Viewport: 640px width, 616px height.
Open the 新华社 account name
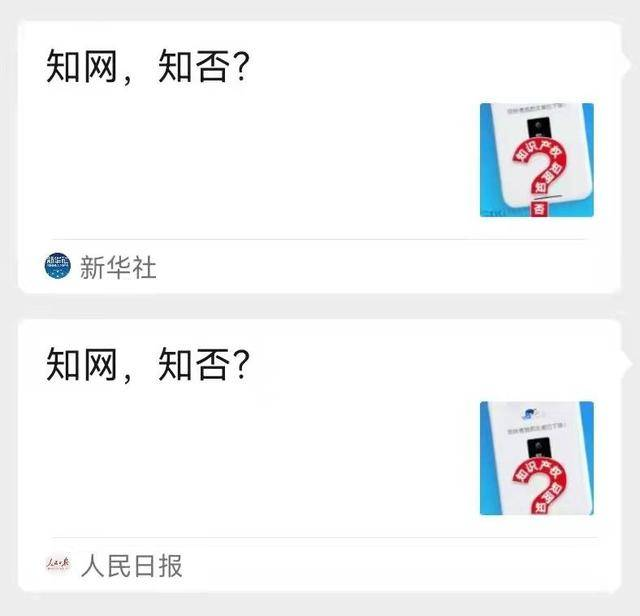[118, 267]
